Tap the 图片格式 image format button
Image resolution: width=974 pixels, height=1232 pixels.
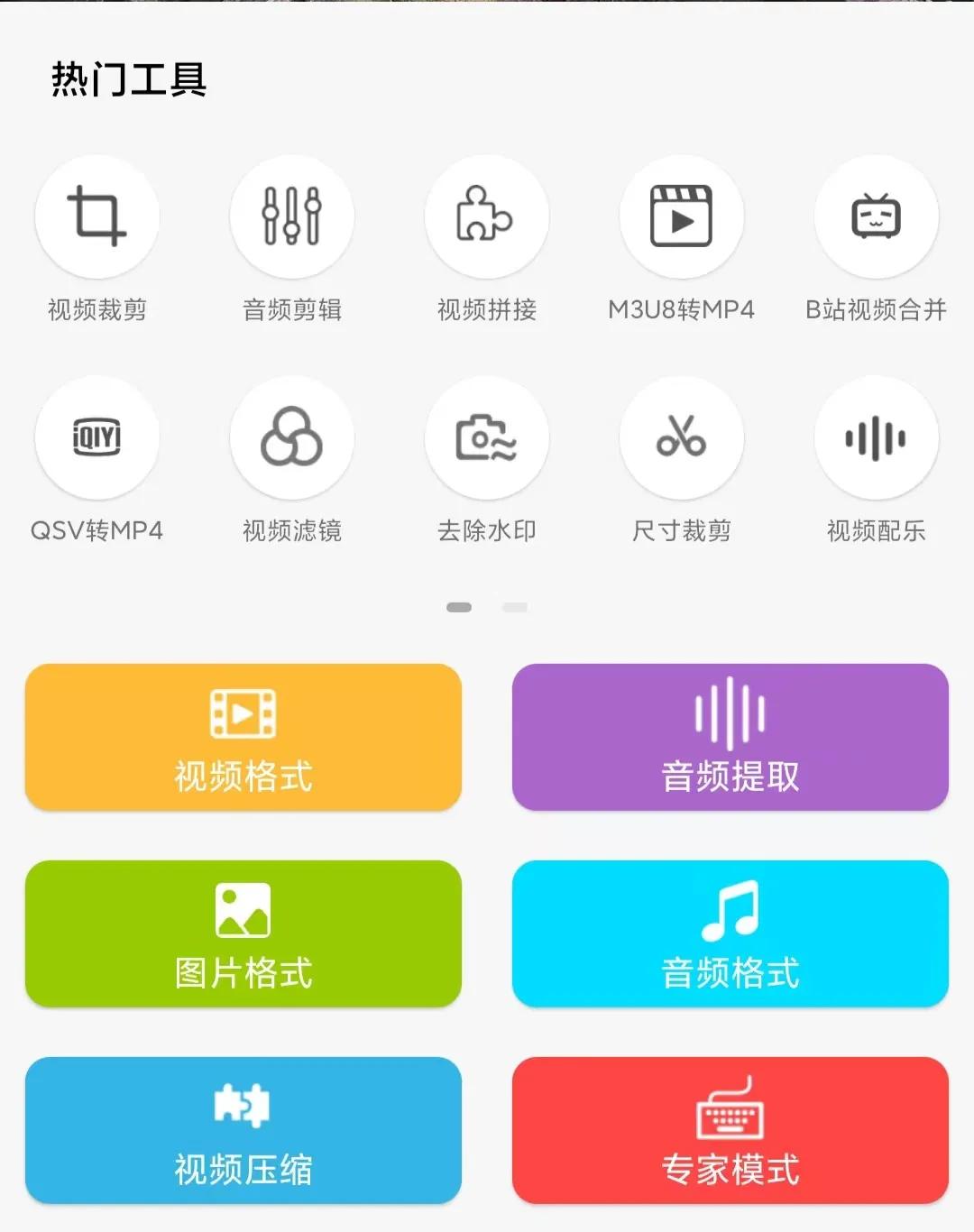click(243, 933)
